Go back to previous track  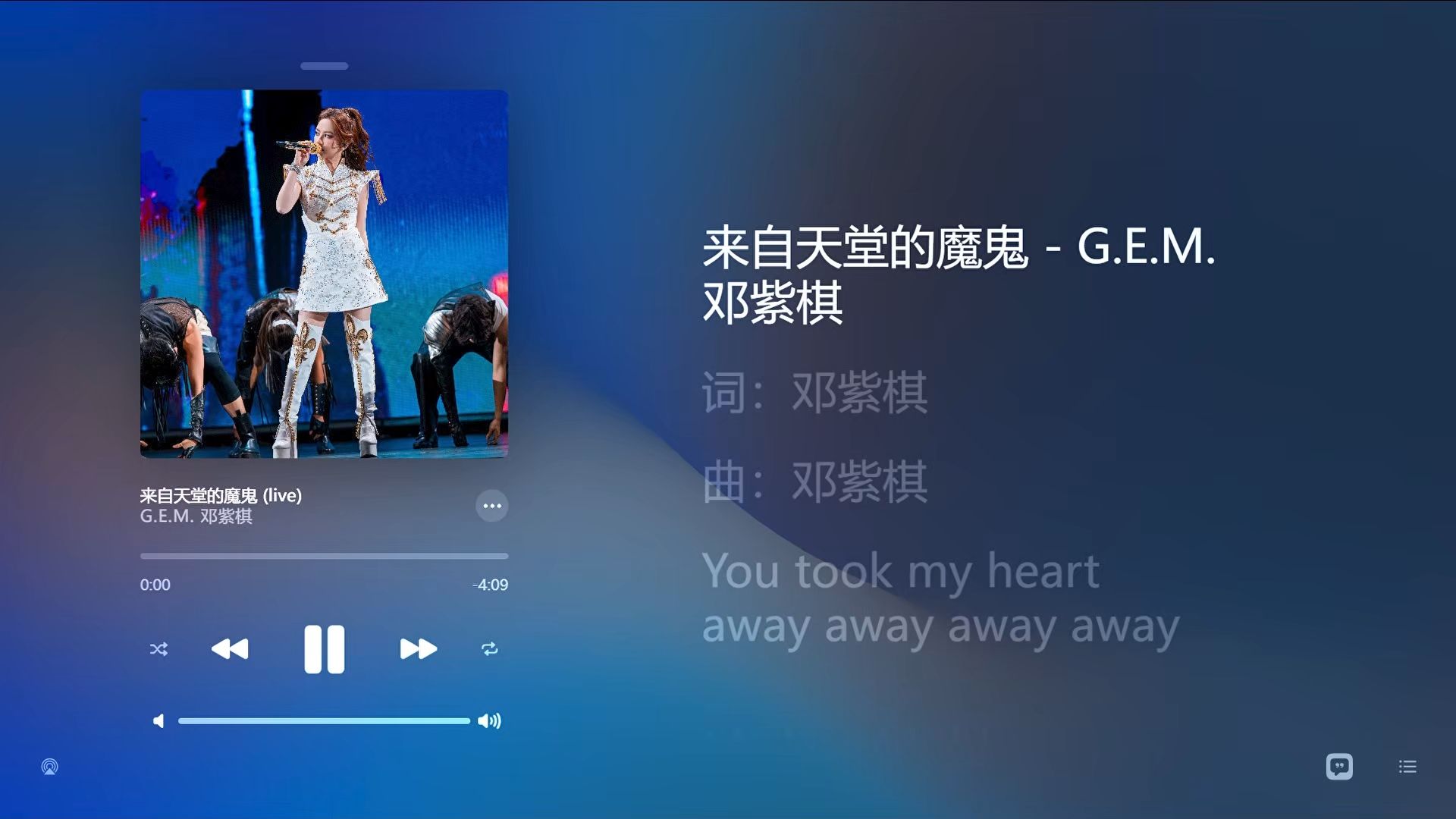point(230,649)
